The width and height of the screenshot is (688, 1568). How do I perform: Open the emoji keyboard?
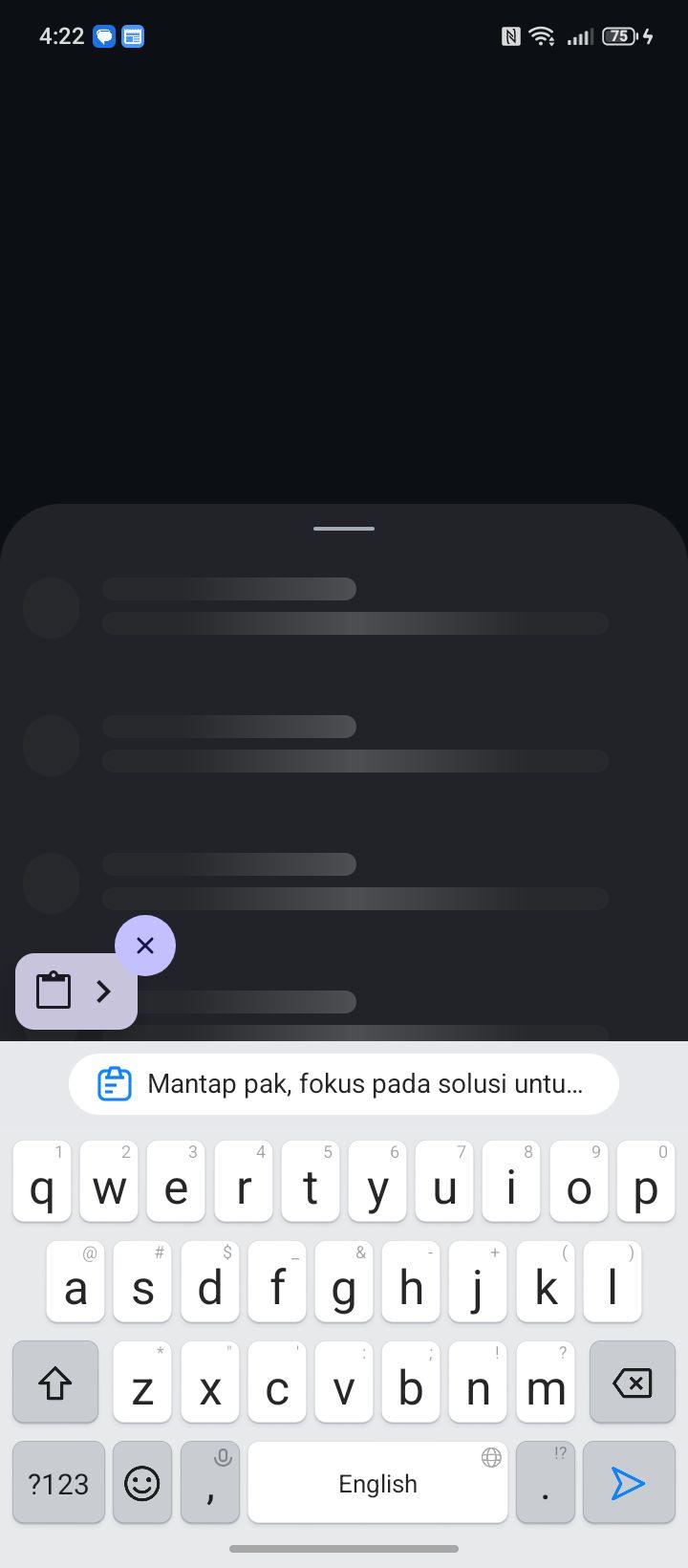pyautogui.click(x=142, y=1483)
